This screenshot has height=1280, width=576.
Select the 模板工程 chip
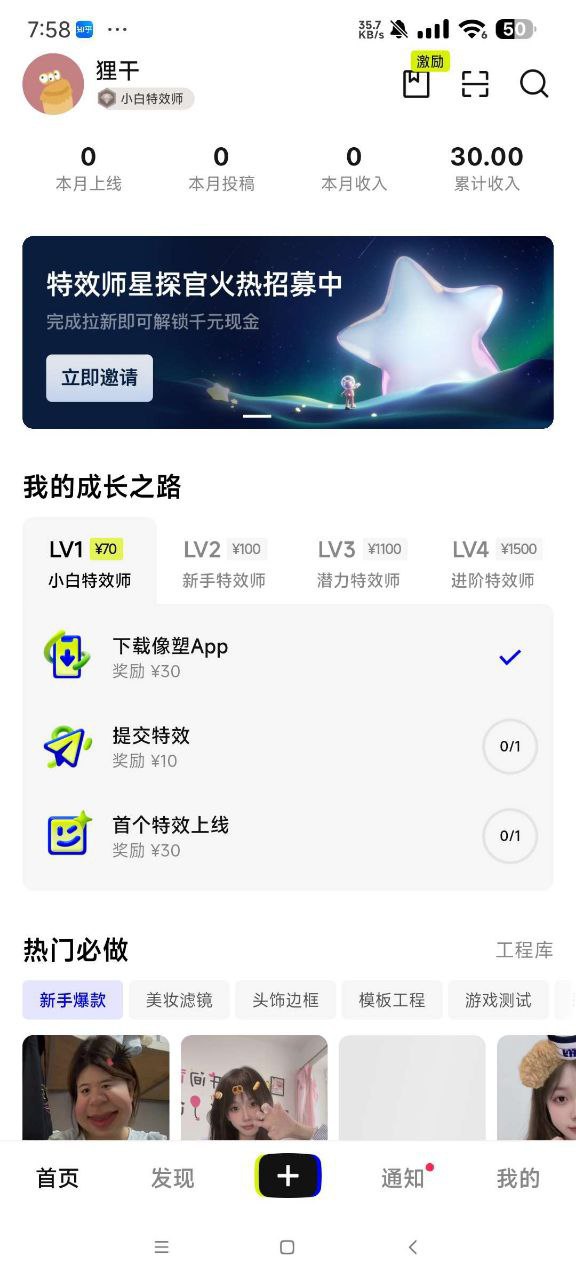pos(392,1000)
